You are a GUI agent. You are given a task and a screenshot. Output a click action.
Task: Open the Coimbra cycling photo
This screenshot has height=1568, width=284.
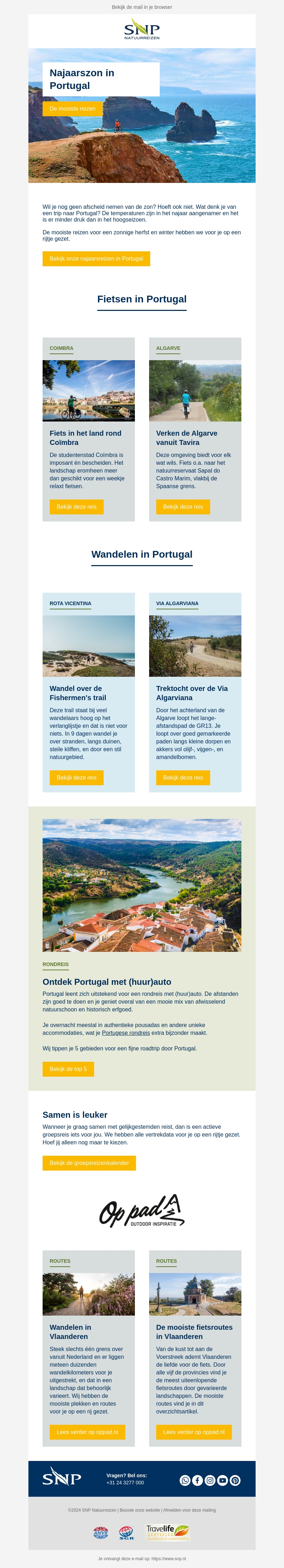[88, 391]
